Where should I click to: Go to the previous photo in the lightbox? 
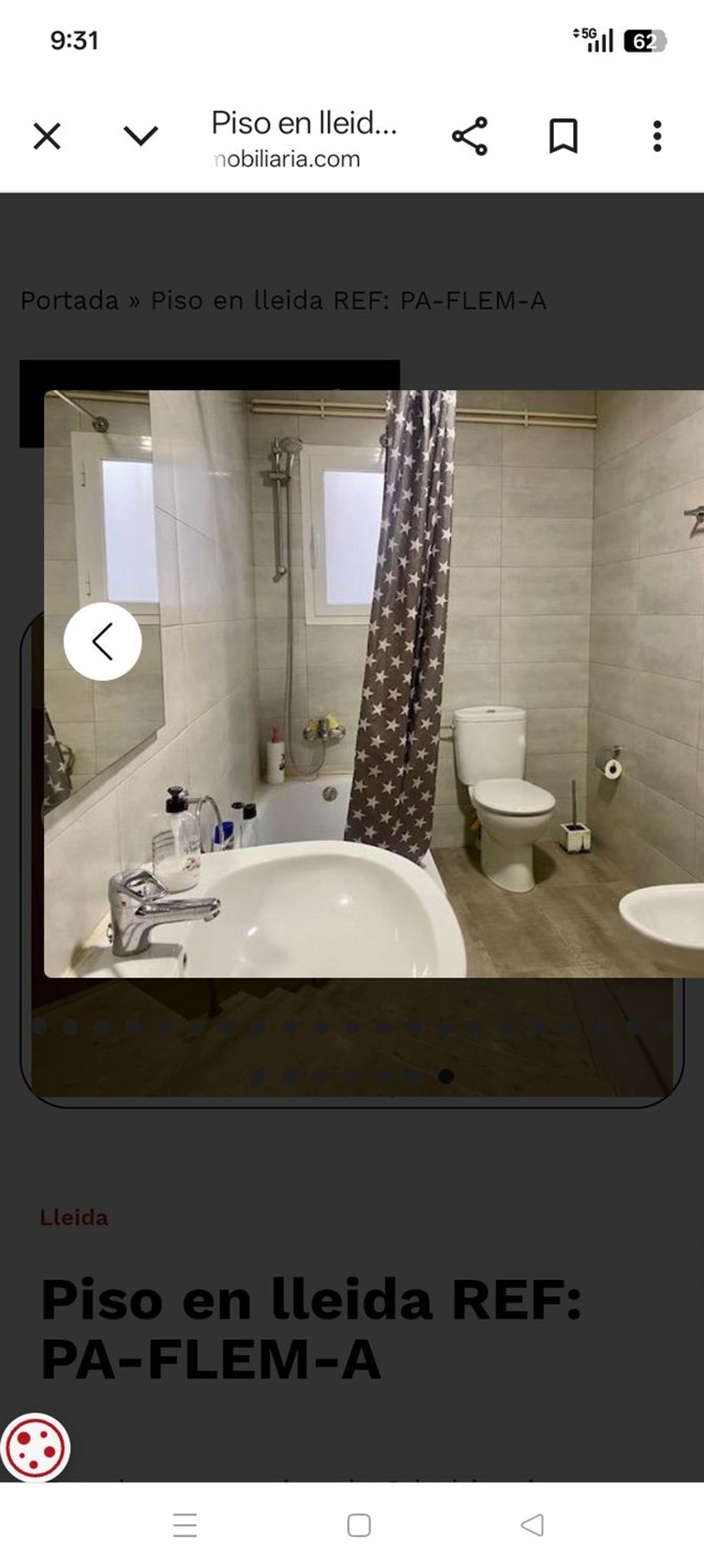click(x=102, y=641)
